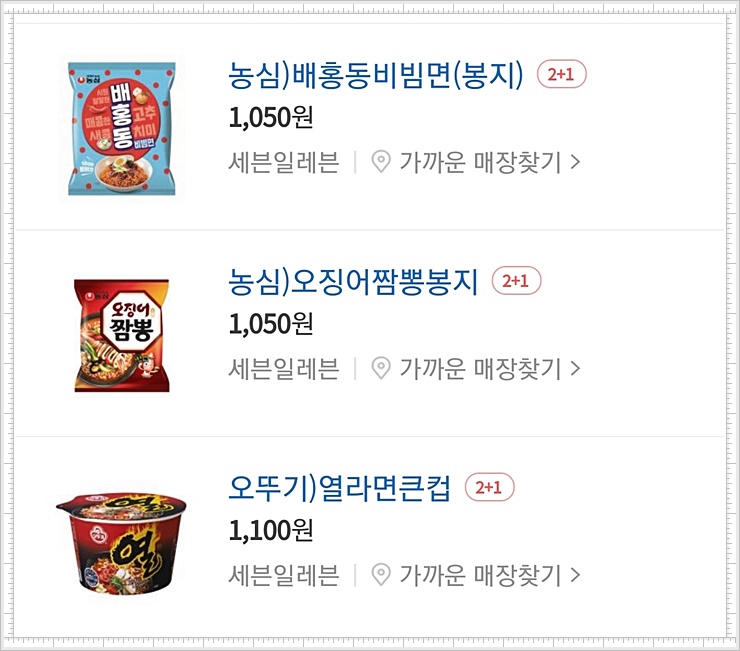Open the 오뚜기)열라면큰컵 product
The height and width of the screenshot is (651, 740).
340,488
